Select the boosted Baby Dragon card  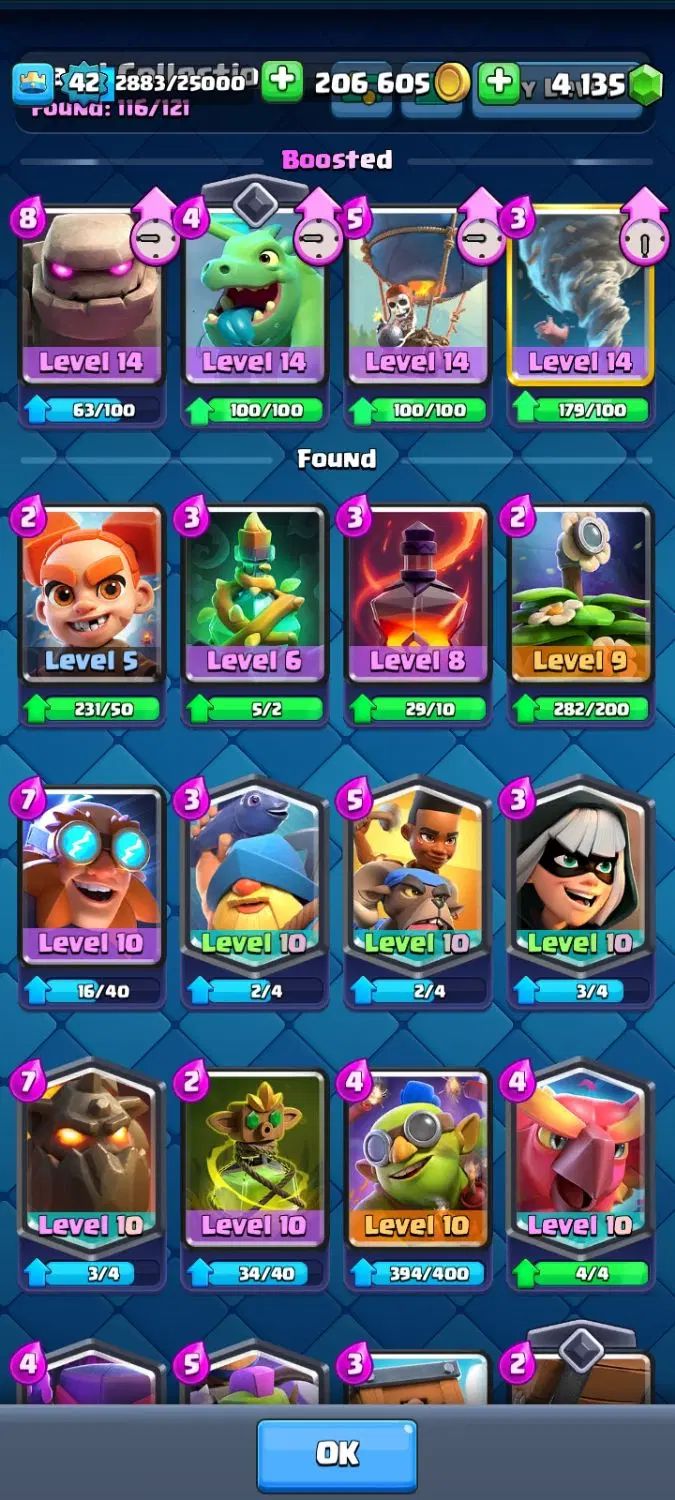(x=254, y=300)
